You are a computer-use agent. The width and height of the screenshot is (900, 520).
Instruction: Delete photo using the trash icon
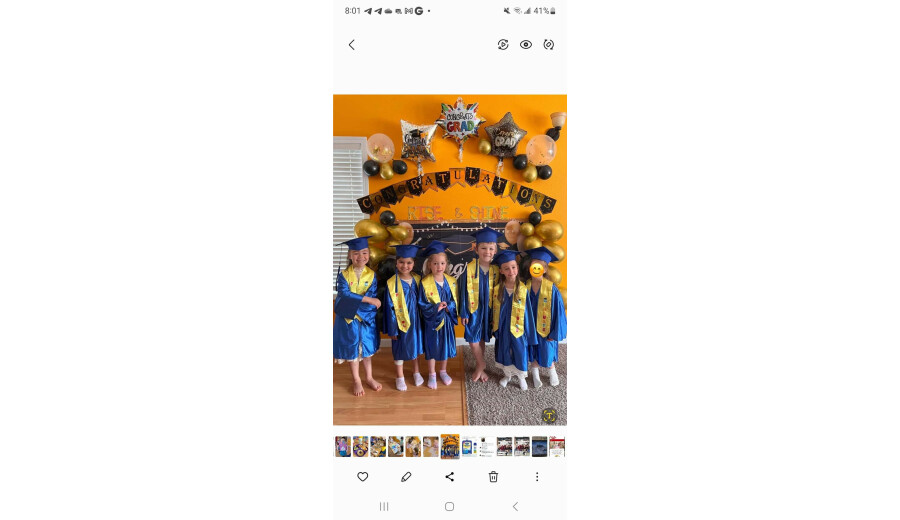tap(493, 477)
